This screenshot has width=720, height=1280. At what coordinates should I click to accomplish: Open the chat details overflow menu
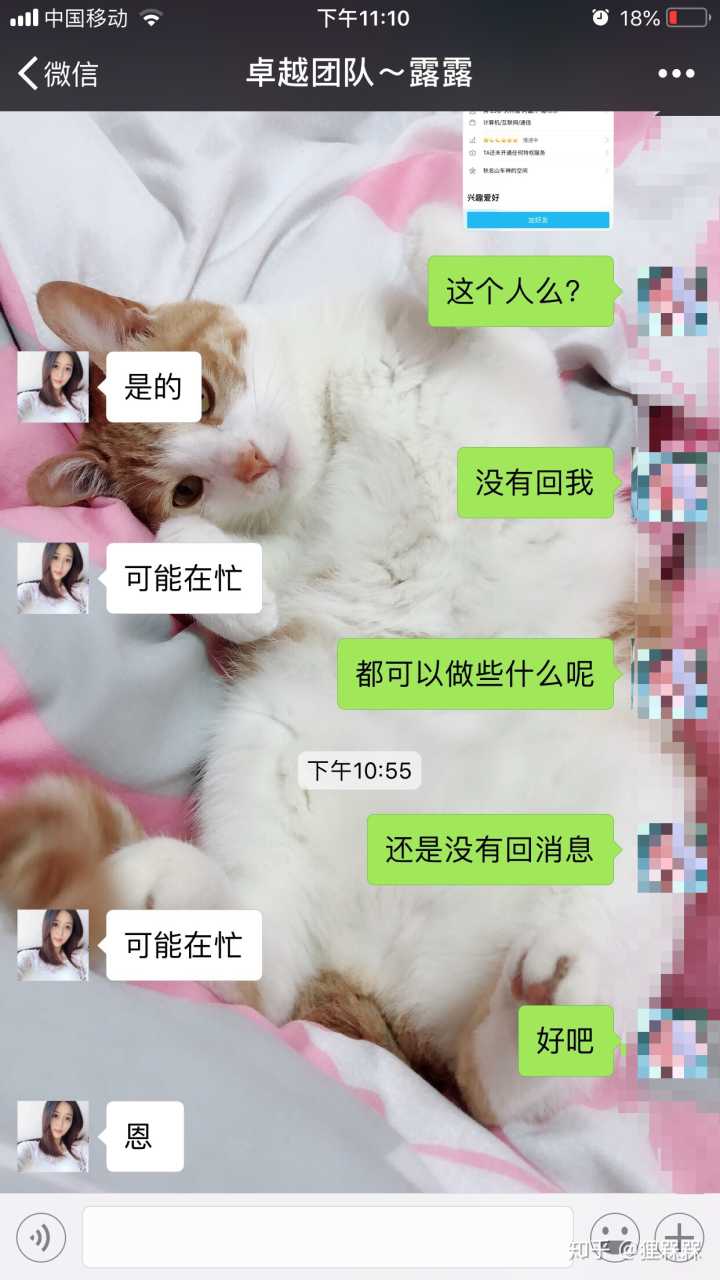click(676, 73)
